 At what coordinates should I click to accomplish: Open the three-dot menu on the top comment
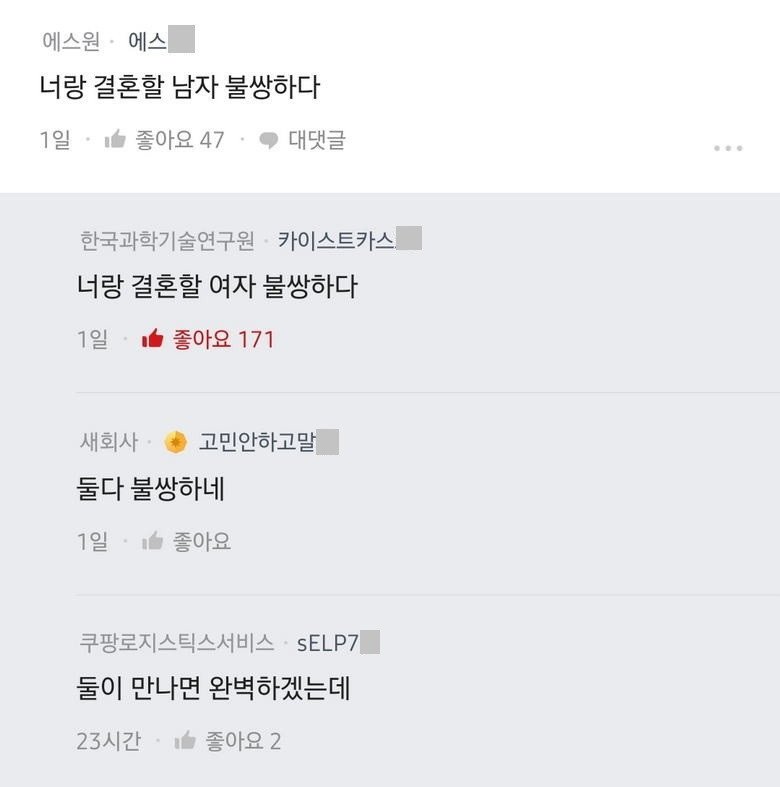(728, 148)
